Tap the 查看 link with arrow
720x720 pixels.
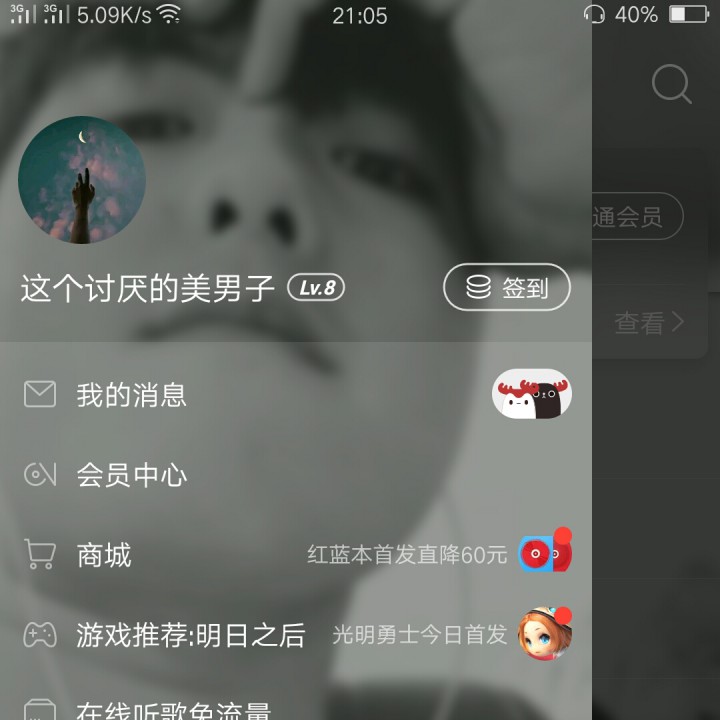(649, 322)
